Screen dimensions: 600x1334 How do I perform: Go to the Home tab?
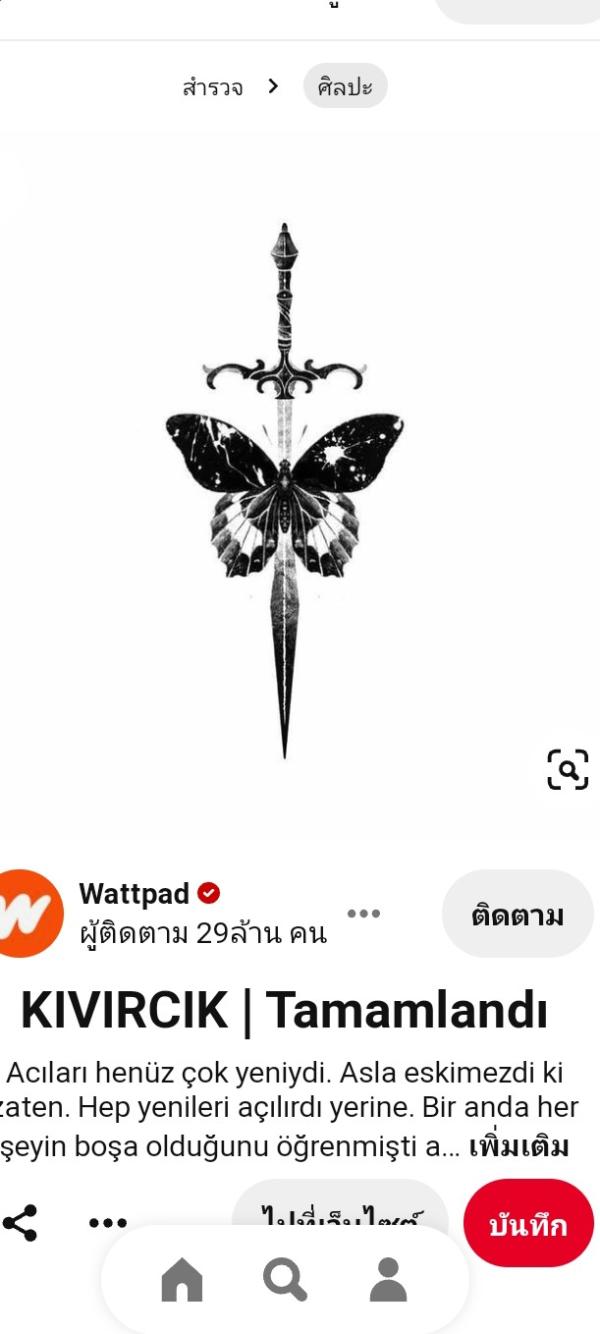181,1279
